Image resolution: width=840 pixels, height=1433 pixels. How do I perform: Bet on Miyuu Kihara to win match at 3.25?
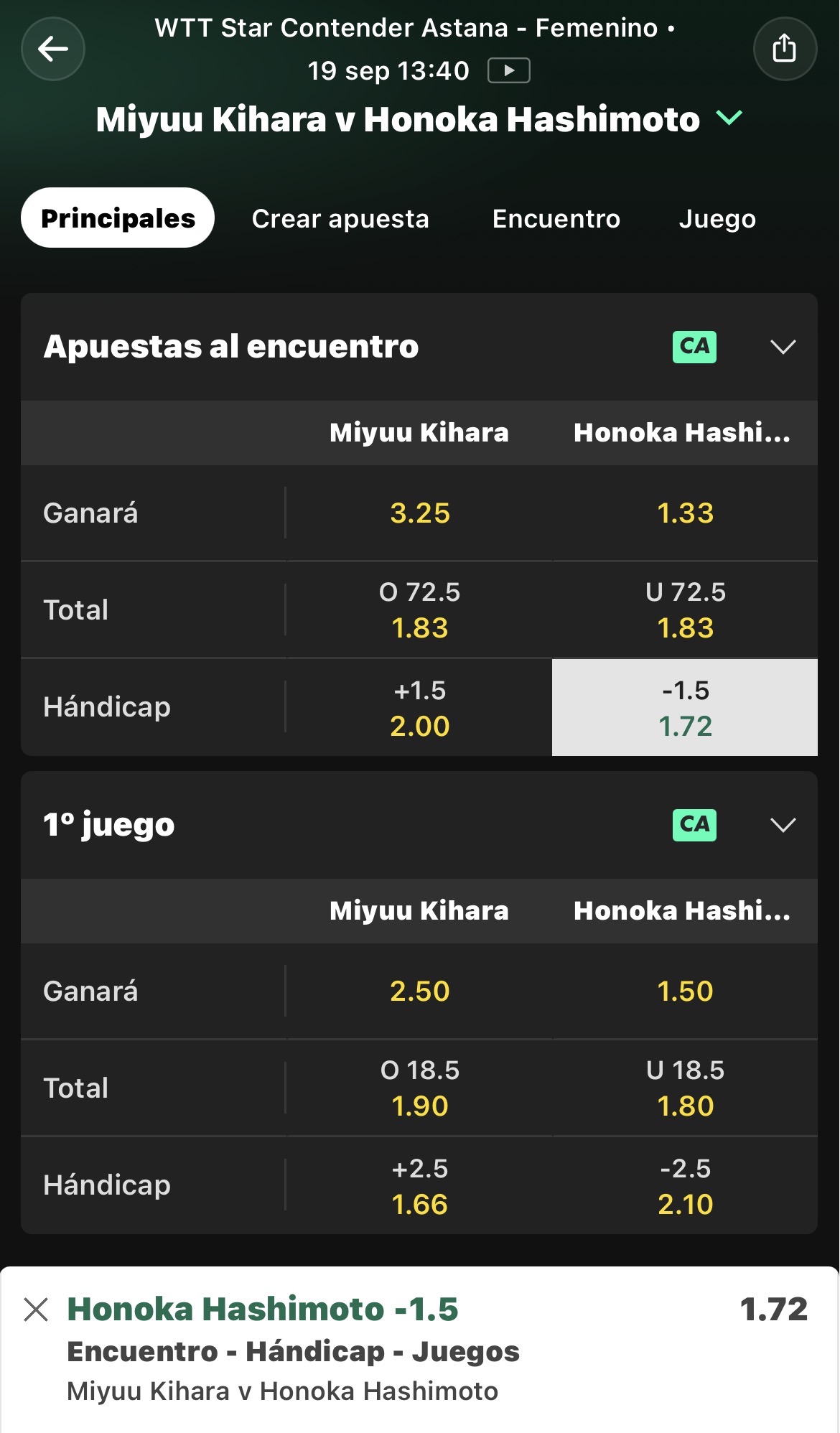[419, 513]
